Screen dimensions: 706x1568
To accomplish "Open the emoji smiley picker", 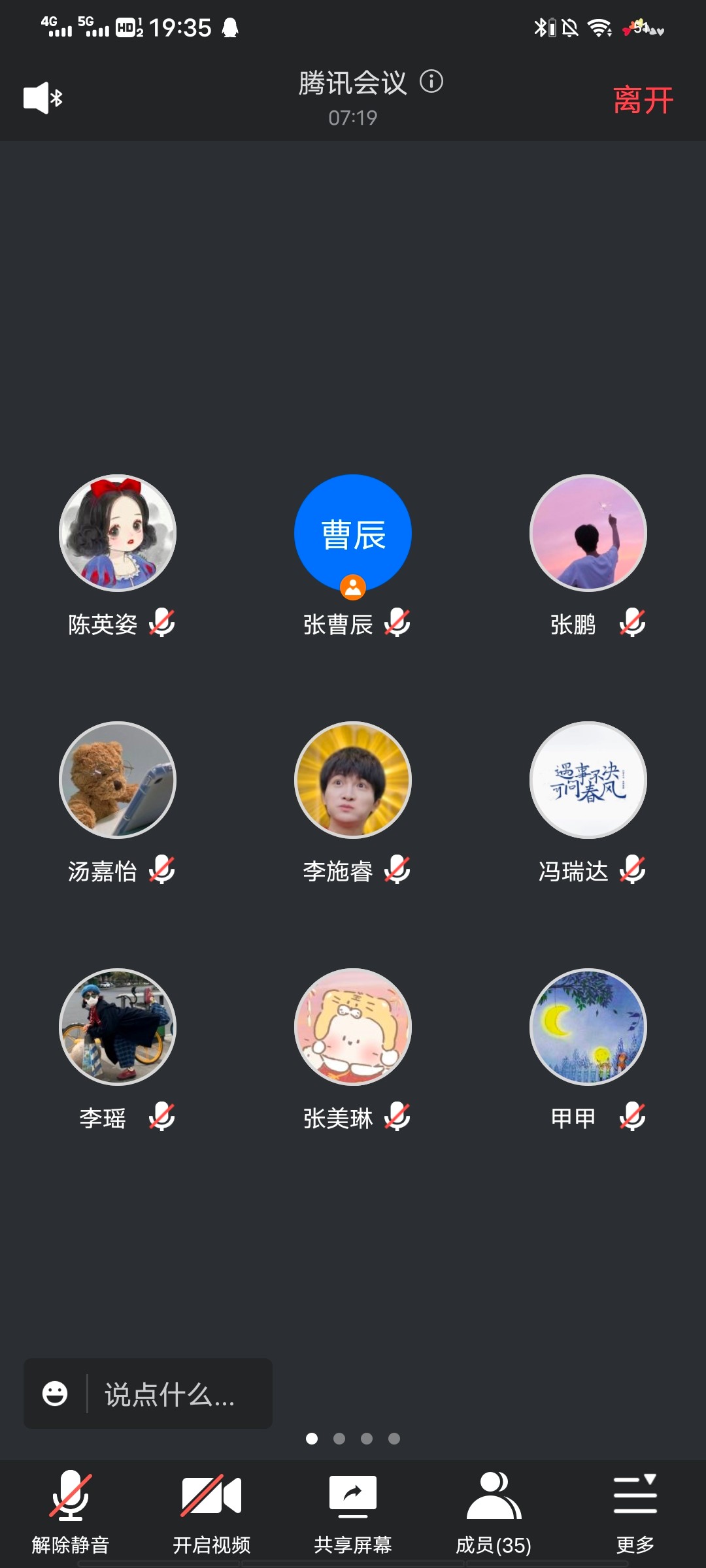I will (x=55, y=1394).
